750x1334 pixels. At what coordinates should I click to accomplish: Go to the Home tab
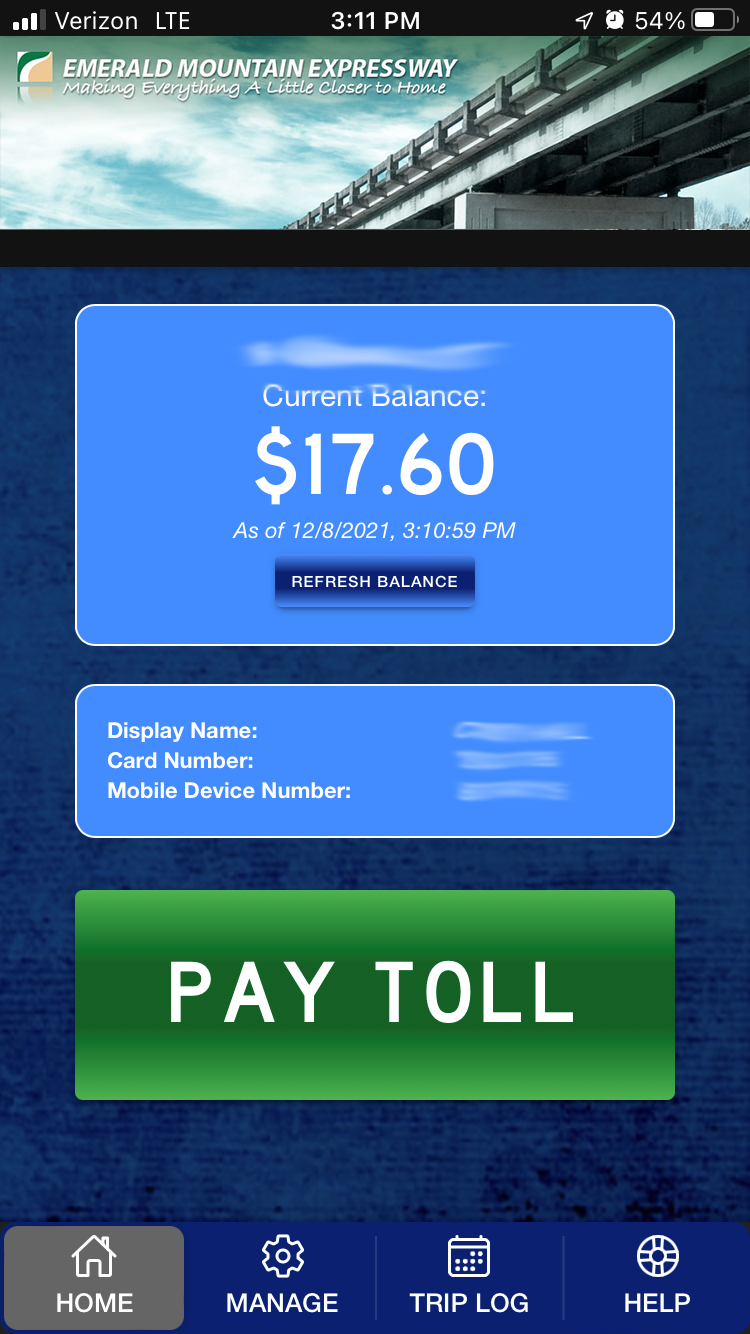[x=94, y=1277]
